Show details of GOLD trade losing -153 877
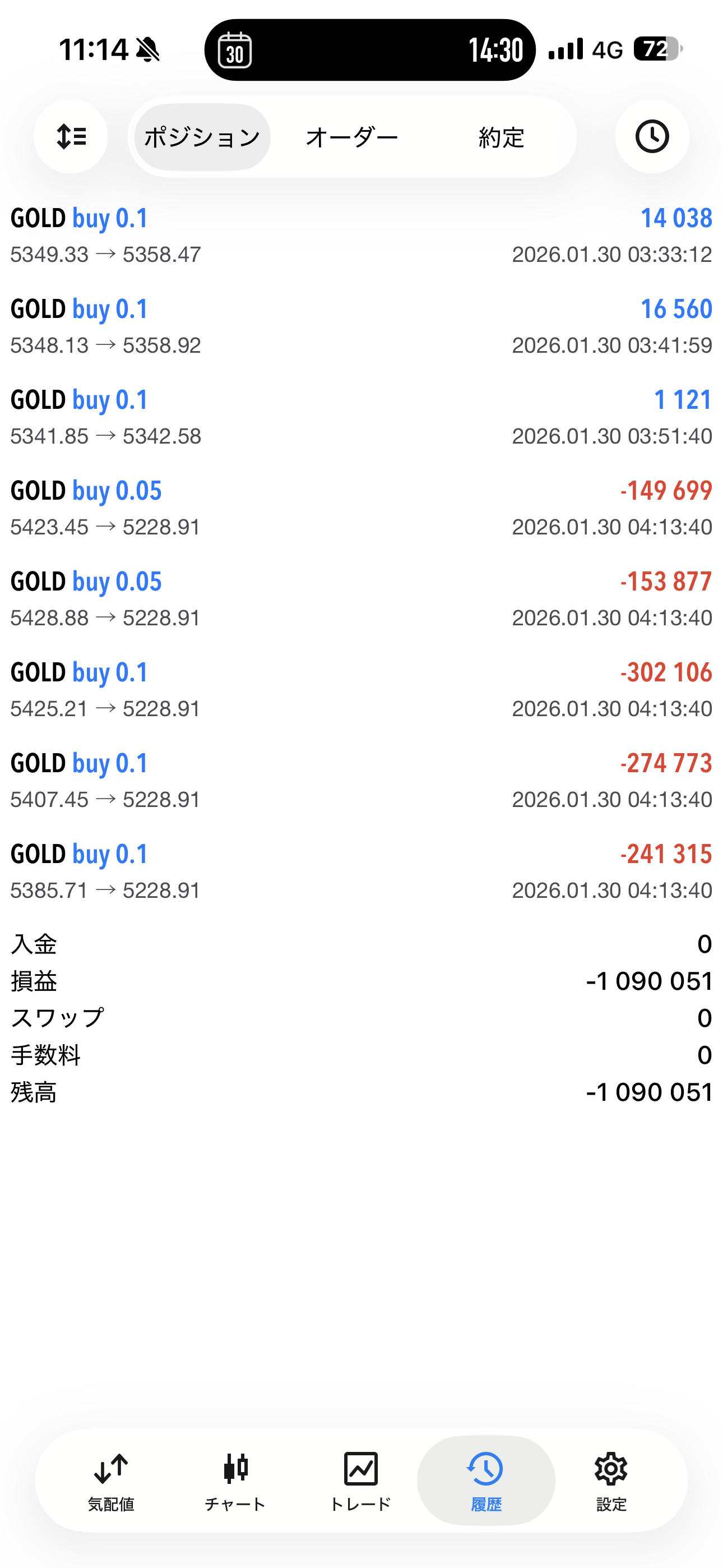 click(x=361, y=599)
